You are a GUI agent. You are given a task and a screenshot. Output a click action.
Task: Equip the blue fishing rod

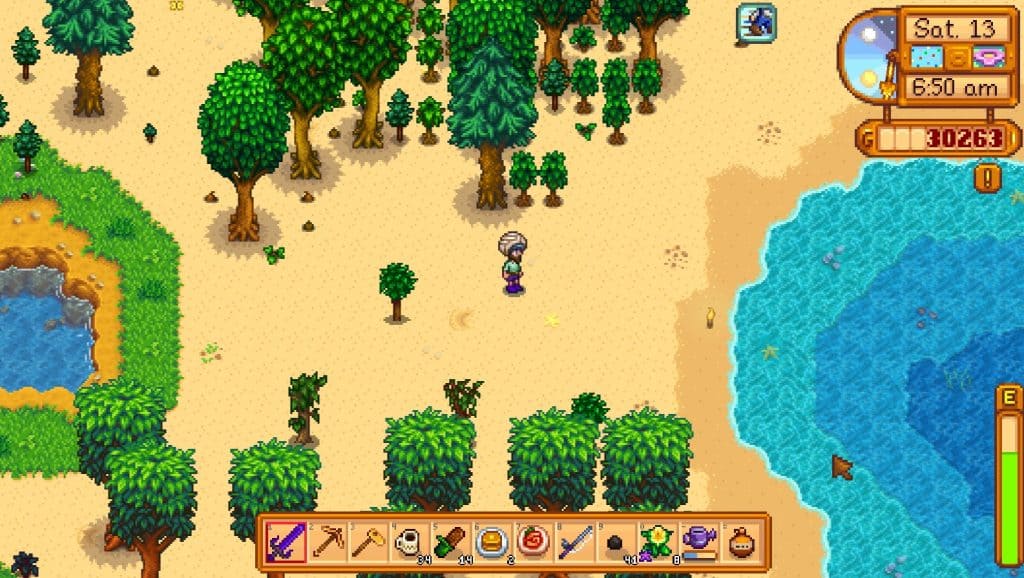(573, 542)
